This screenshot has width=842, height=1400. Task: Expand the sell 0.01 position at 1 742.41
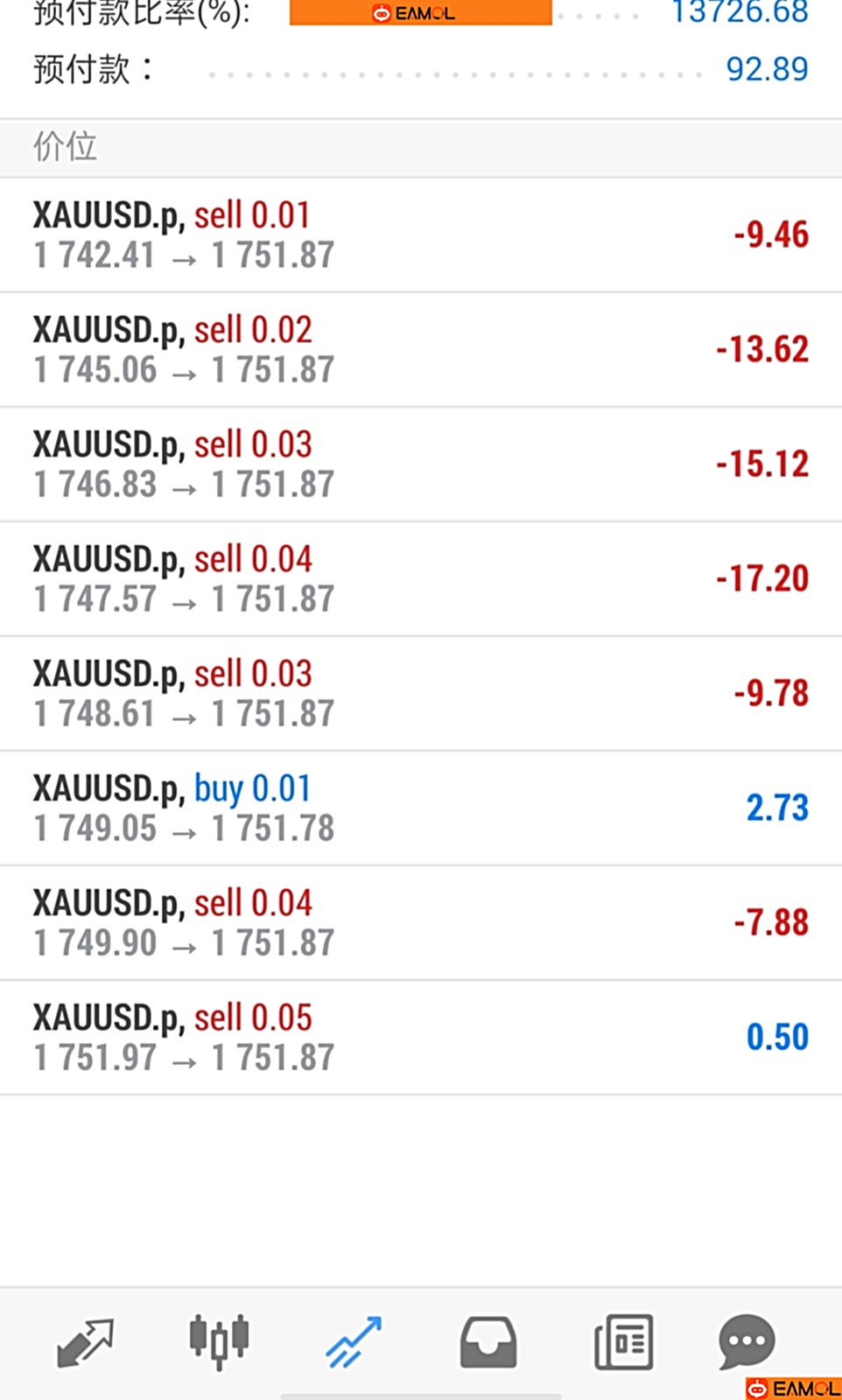pos(420,235)
